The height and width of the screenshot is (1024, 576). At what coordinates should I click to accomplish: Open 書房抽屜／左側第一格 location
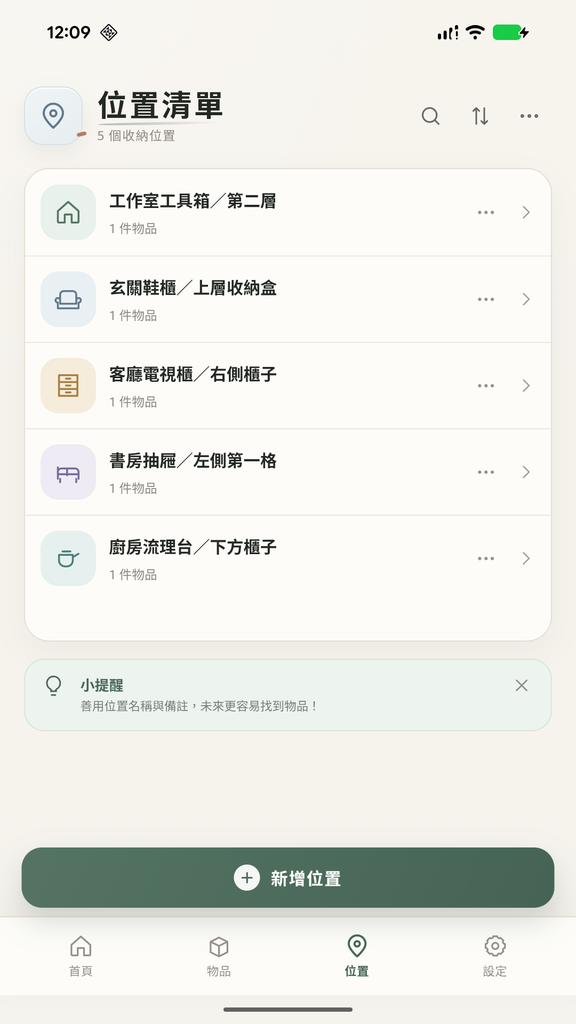click(288, 472)
